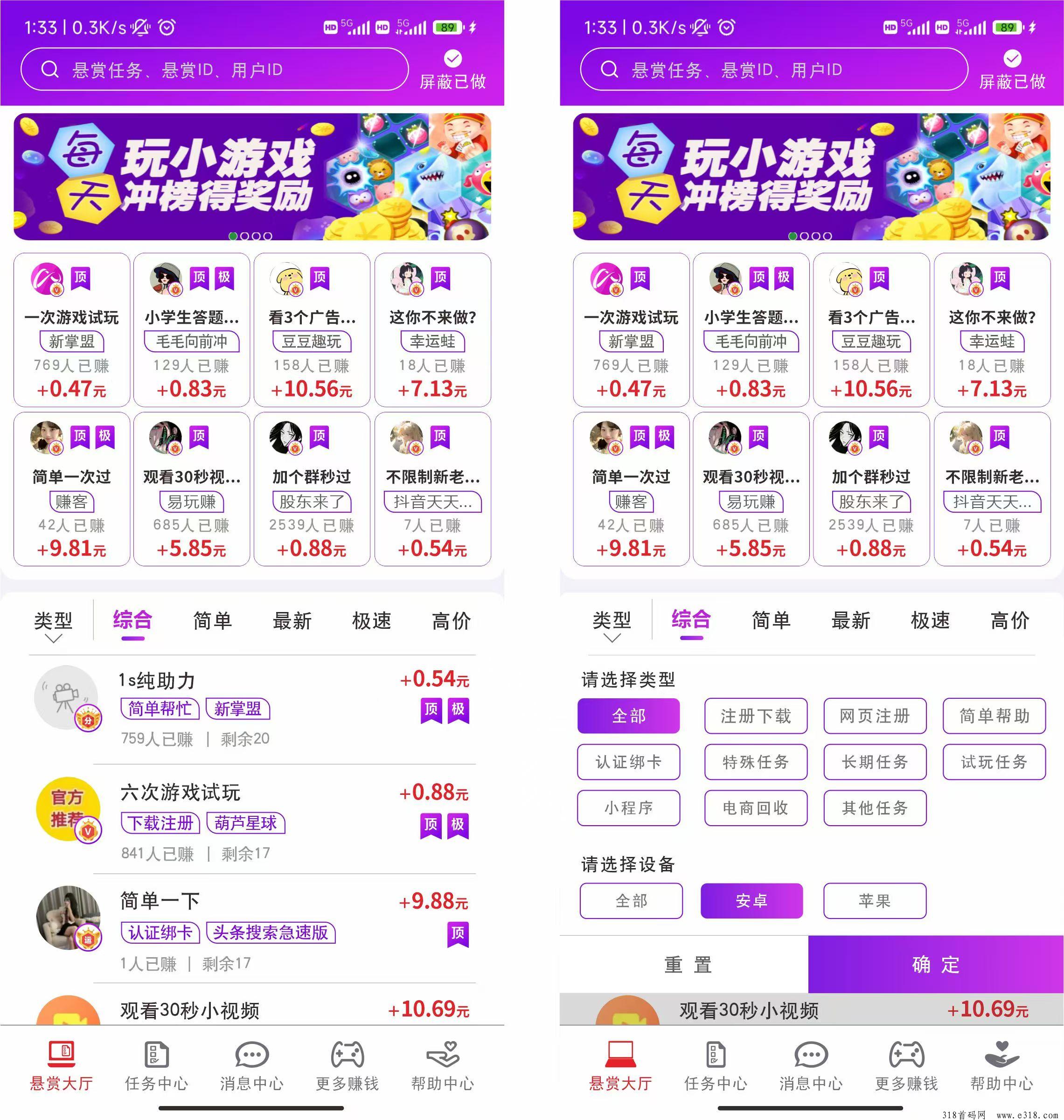Filter by 试玩任务 type

[x=994, y=762]
